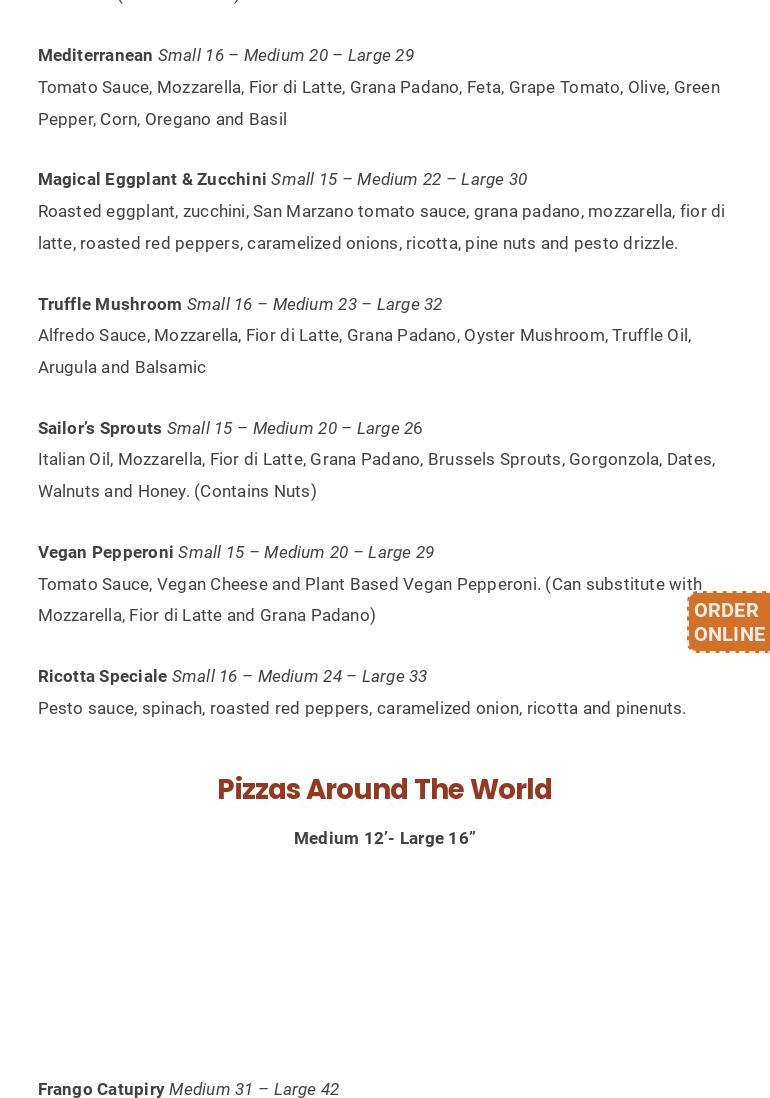Tap the Order Online button
This screenshot has height=1098, width=770.
pyautogui.click(x=729, y=622)
